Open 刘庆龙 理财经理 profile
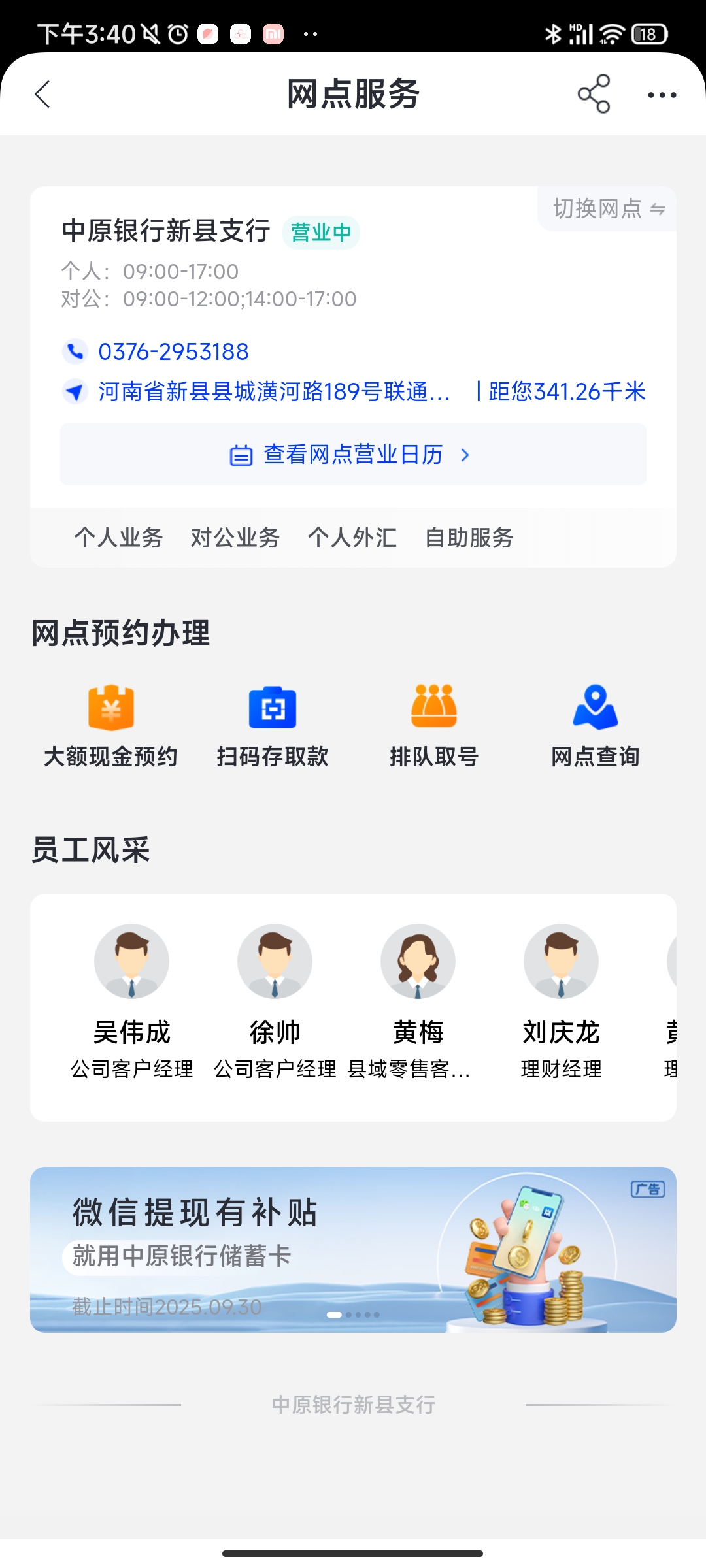Screen dimensions: 706x1568 (x=561, y=1000)
